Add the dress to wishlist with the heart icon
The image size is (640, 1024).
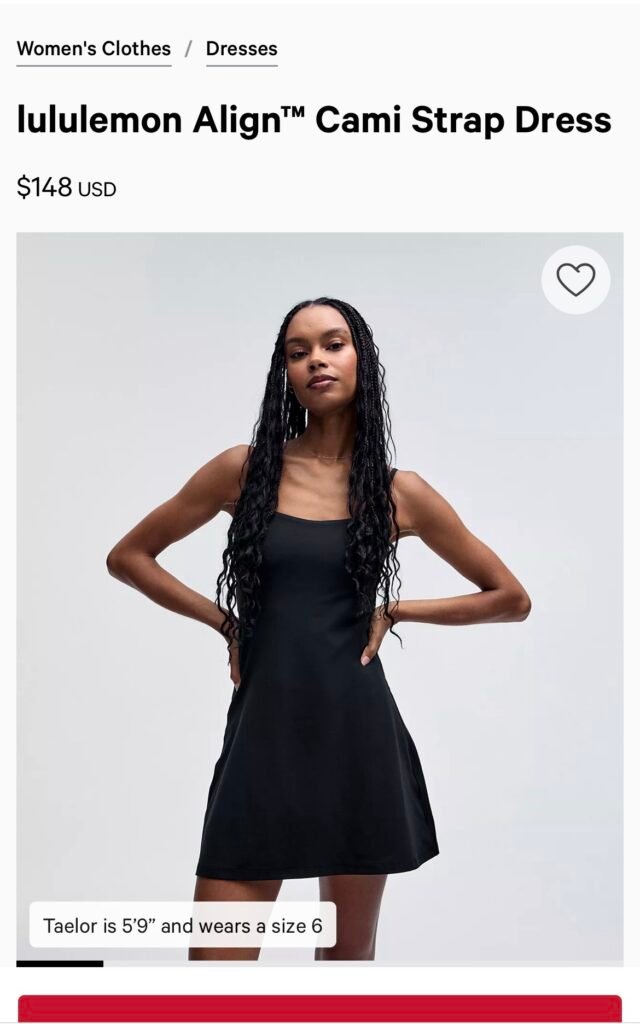point(575,280)
